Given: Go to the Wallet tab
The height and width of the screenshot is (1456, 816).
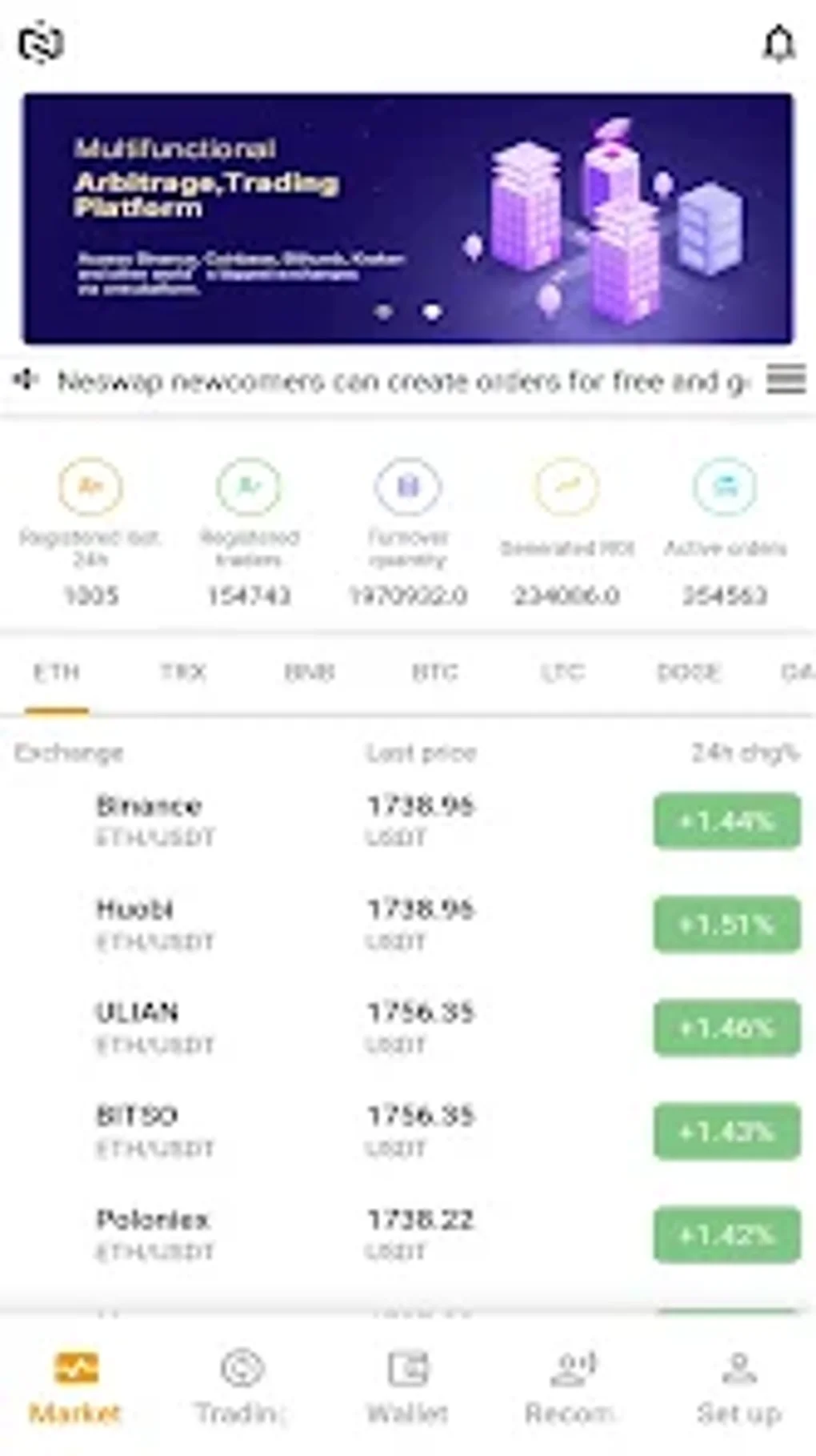Looking at the screenshot, I should point(408,1387).
